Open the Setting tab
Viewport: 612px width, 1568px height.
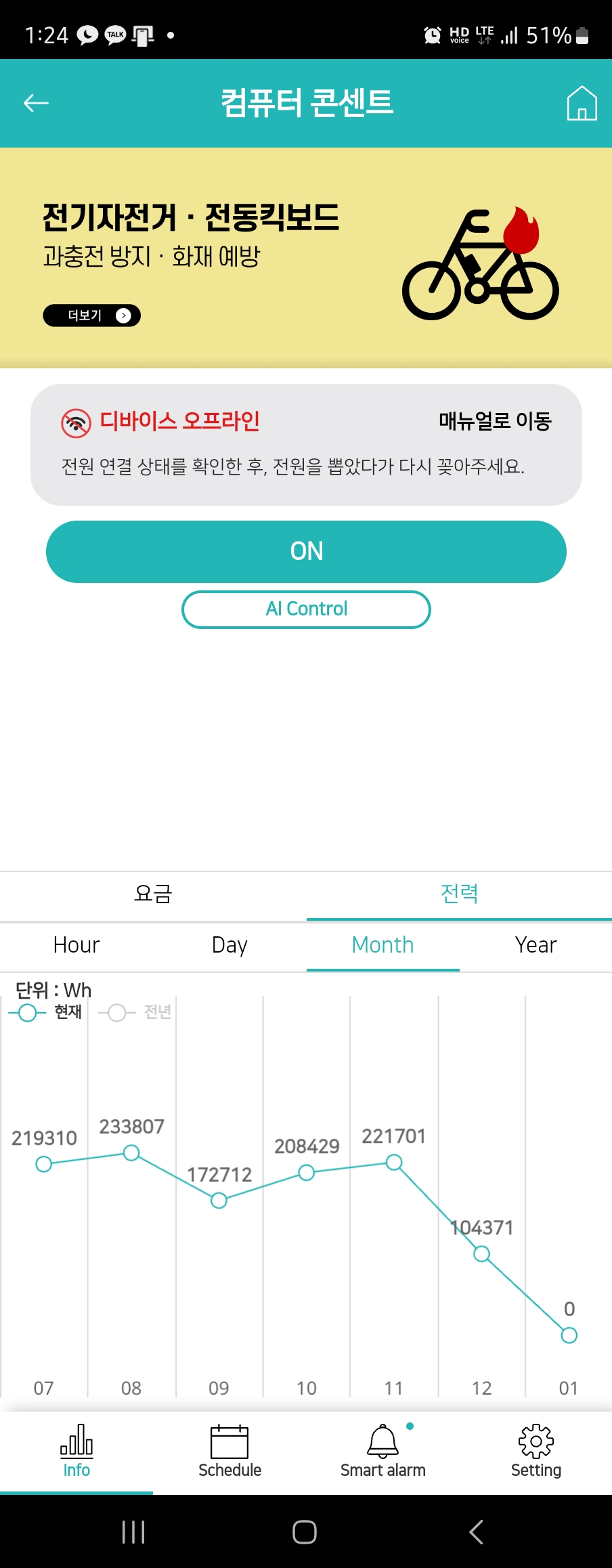tap(535, 1452)
